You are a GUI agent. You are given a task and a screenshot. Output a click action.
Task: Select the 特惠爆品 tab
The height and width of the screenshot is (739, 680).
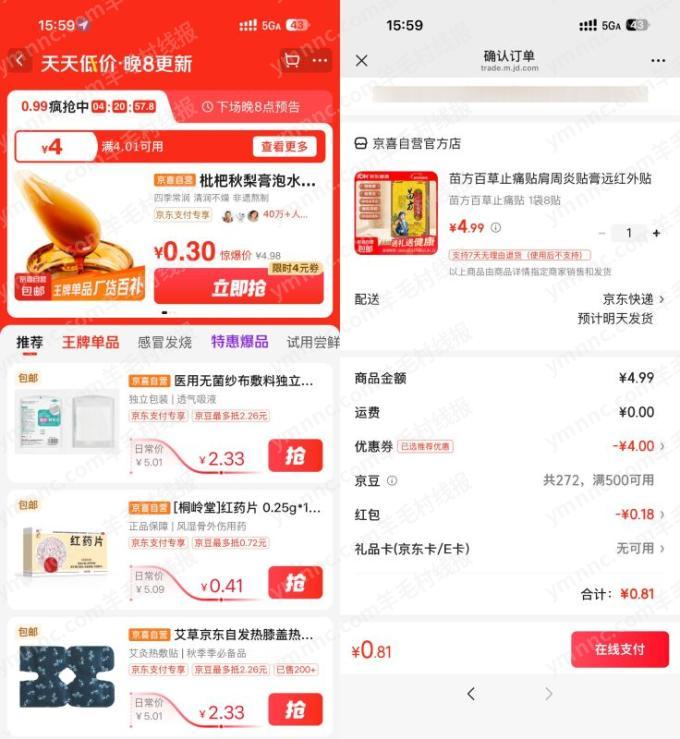pos(239,342)
